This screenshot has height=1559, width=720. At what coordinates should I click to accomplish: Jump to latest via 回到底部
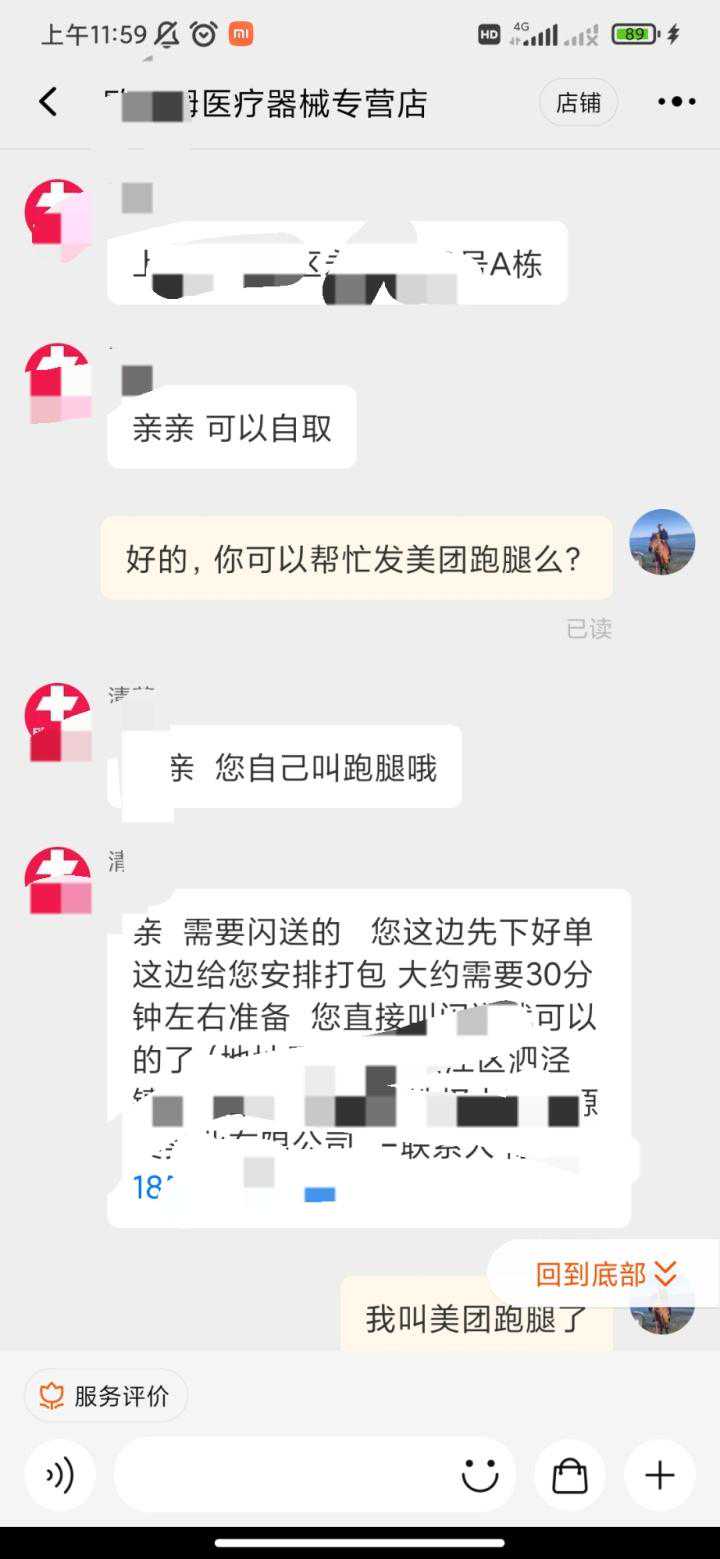[x=606, y=1274]
